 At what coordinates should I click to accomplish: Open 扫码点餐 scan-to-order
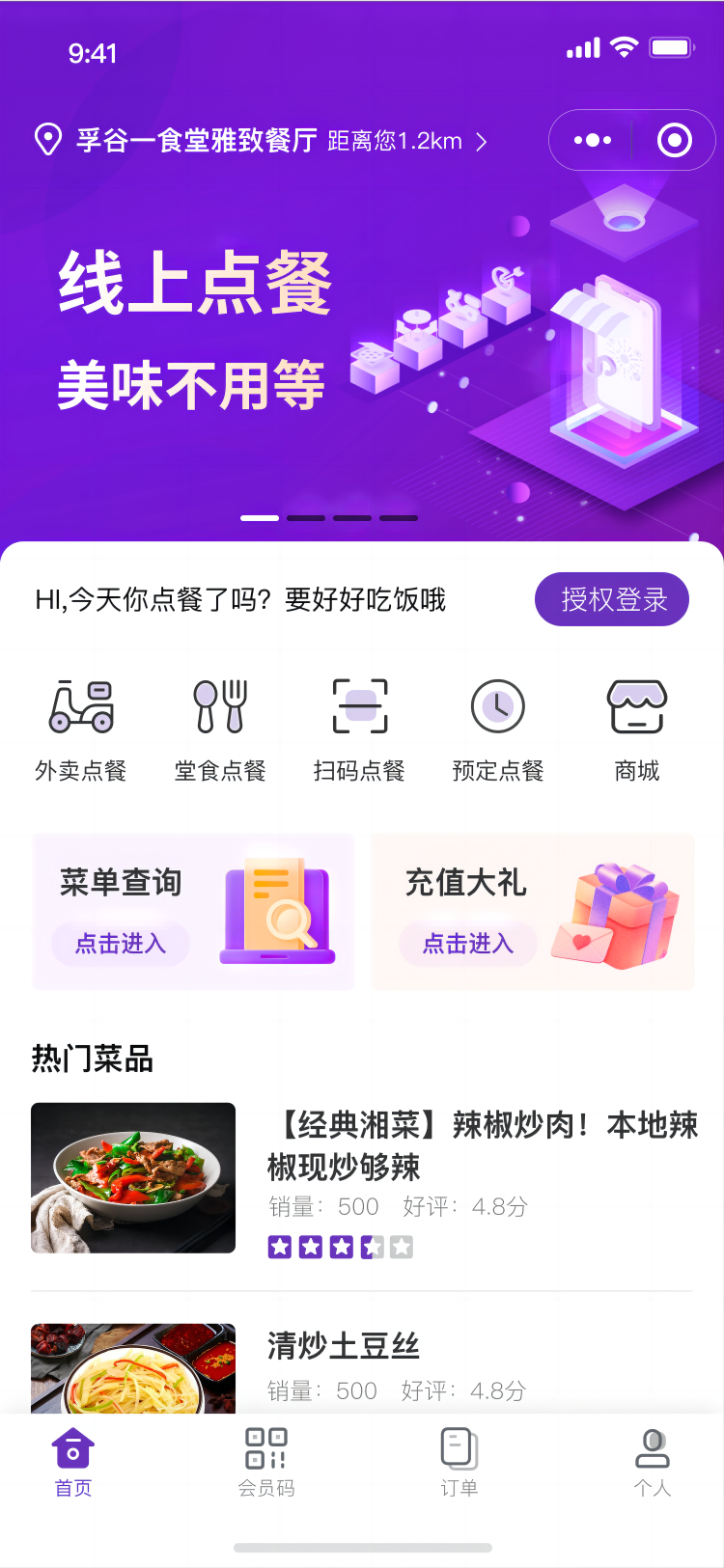click(x=359, y=730)
